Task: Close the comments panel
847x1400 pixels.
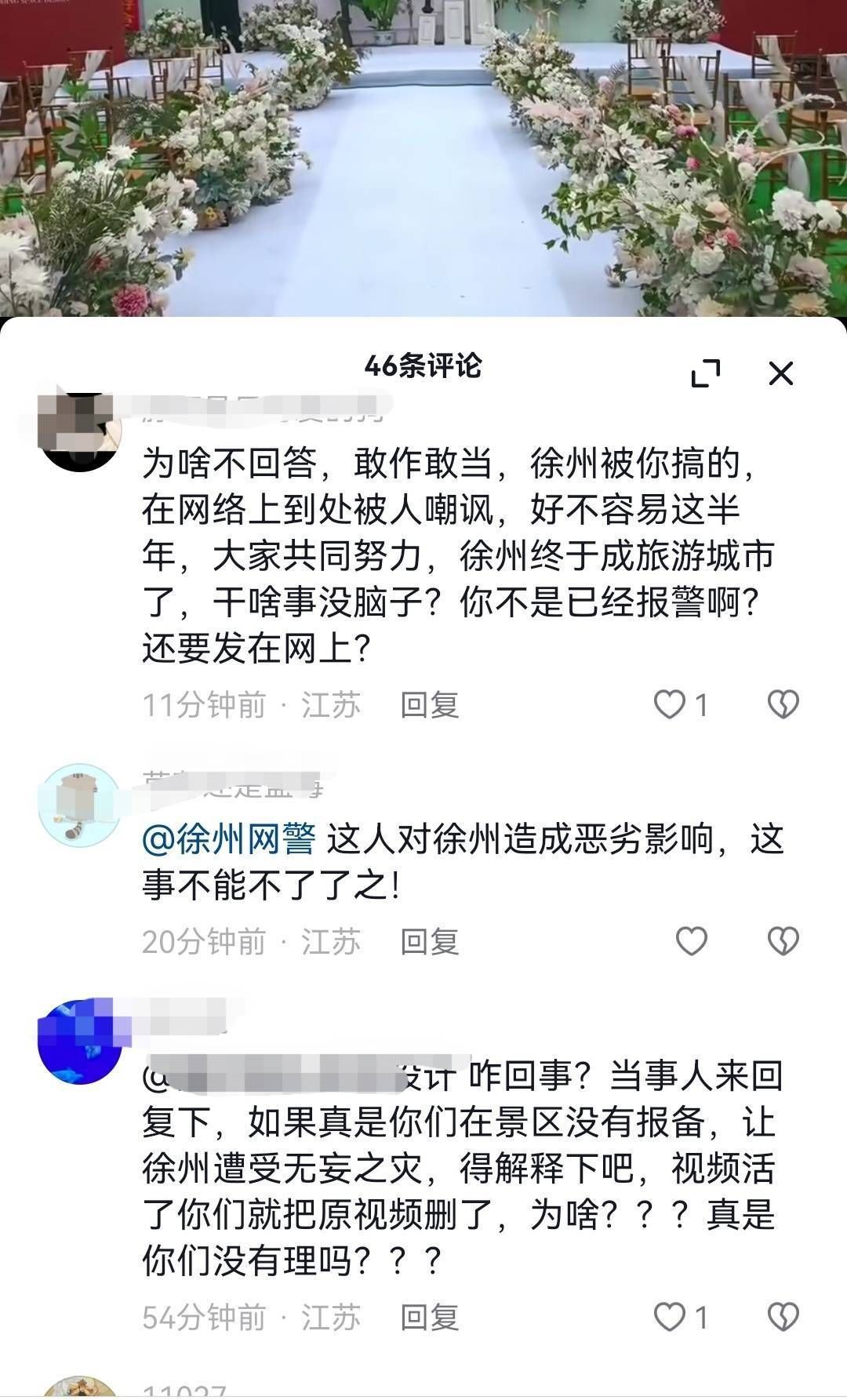Action: tap(781, 373)
